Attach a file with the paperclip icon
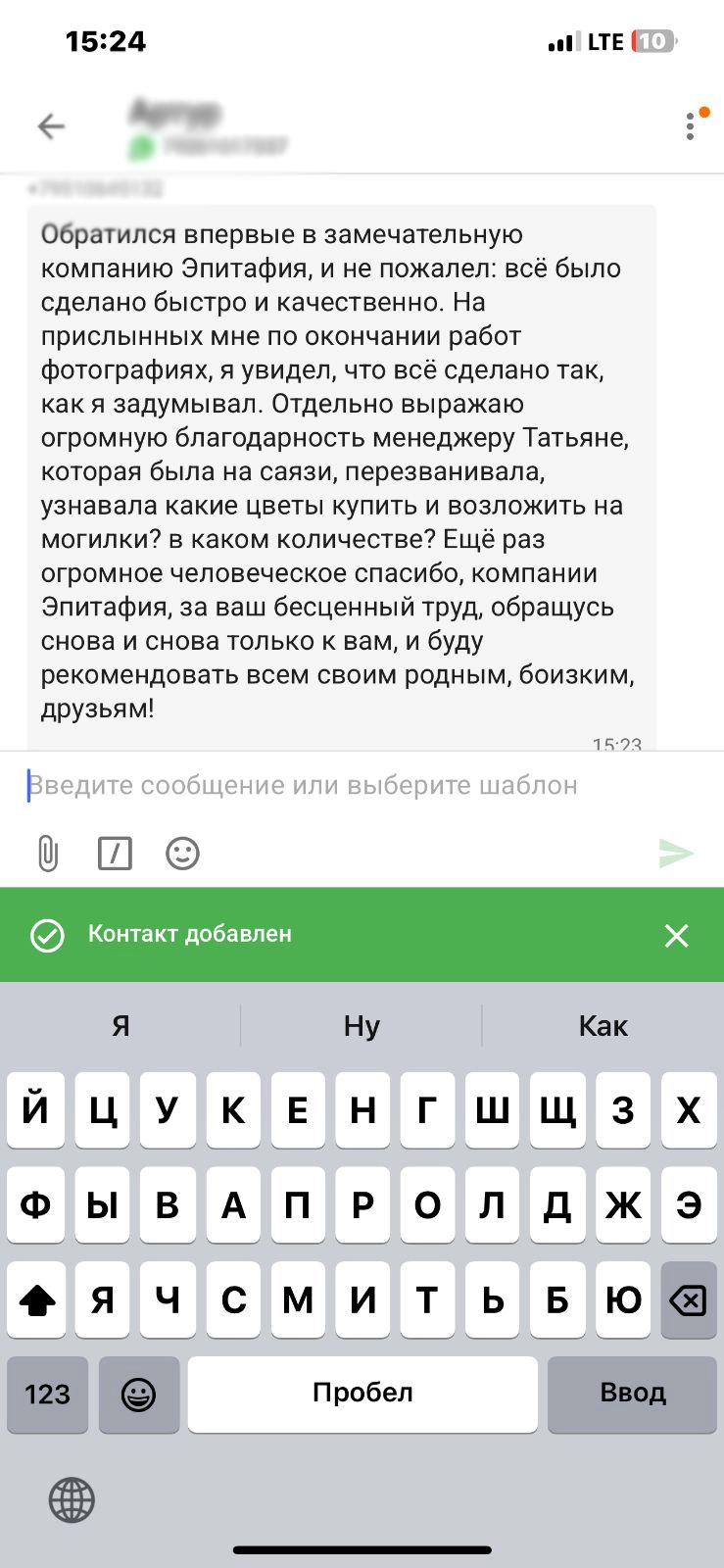This screenshot has width=724, height=1568. click(x=47, y=854)
